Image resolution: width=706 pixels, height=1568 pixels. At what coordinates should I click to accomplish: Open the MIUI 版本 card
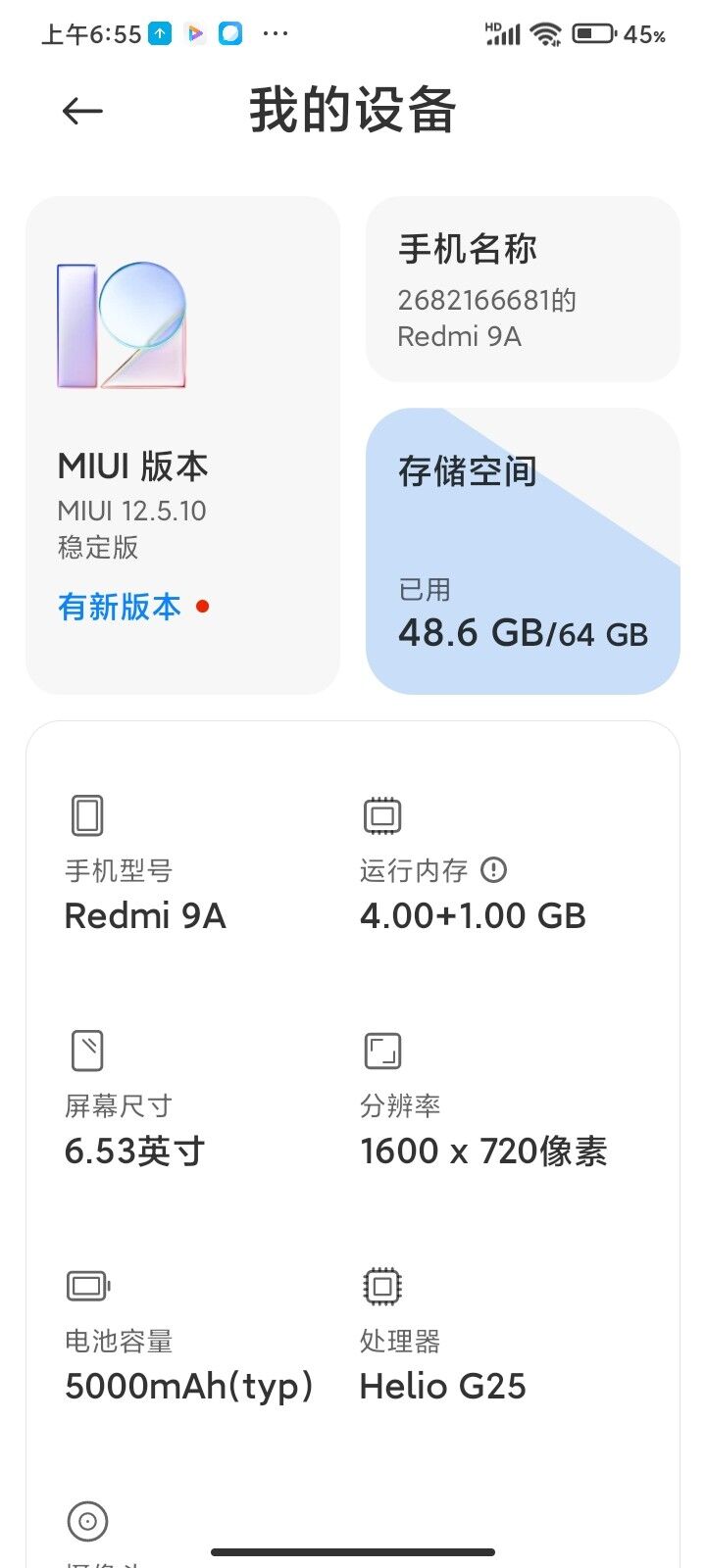pos(182,445)
